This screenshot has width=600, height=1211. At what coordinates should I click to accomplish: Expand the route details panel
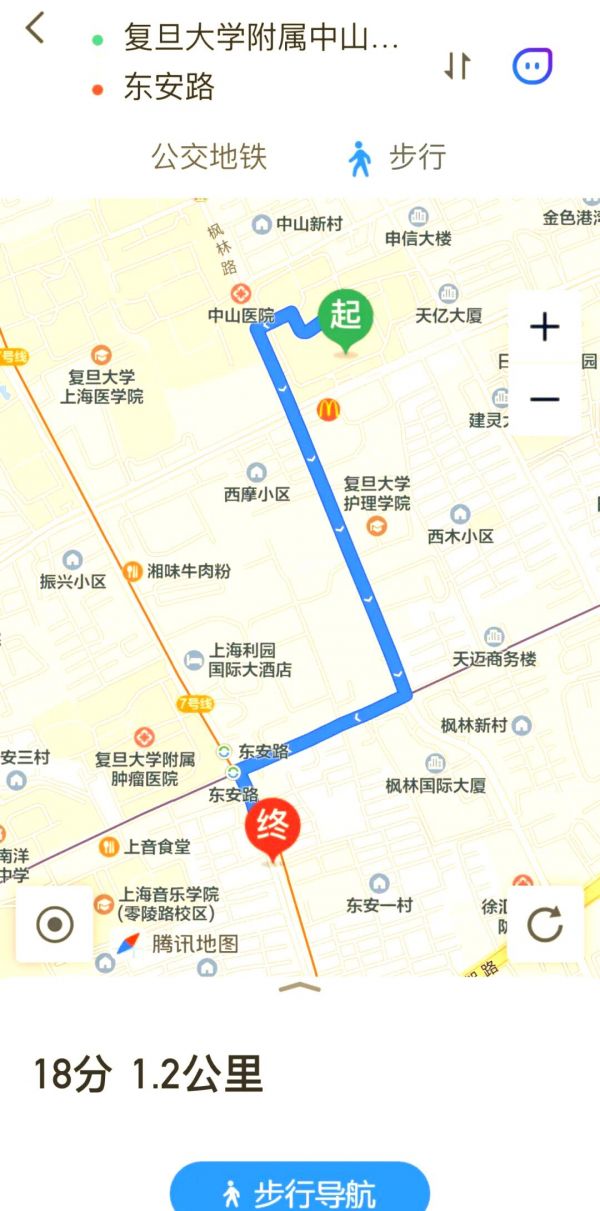[x=300, y=988]
